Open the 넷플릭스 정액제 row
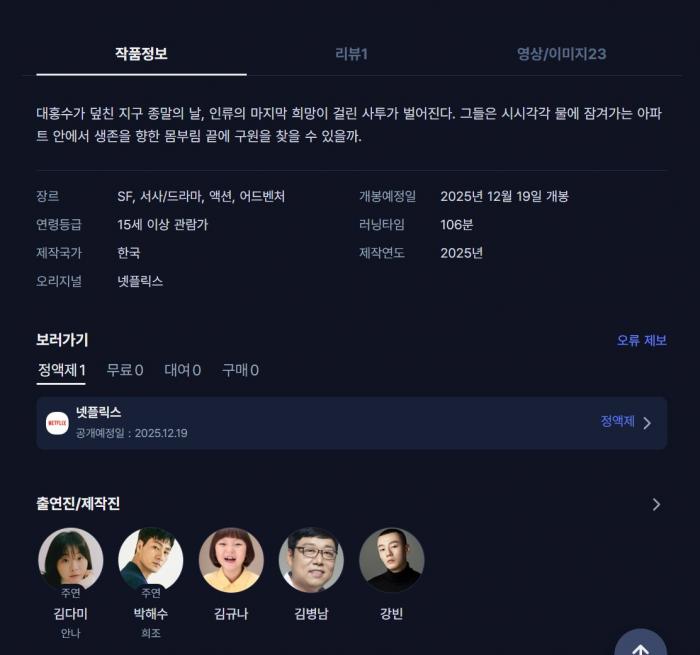The height and width of the screenshot is (655, 700). pos(351,423)
